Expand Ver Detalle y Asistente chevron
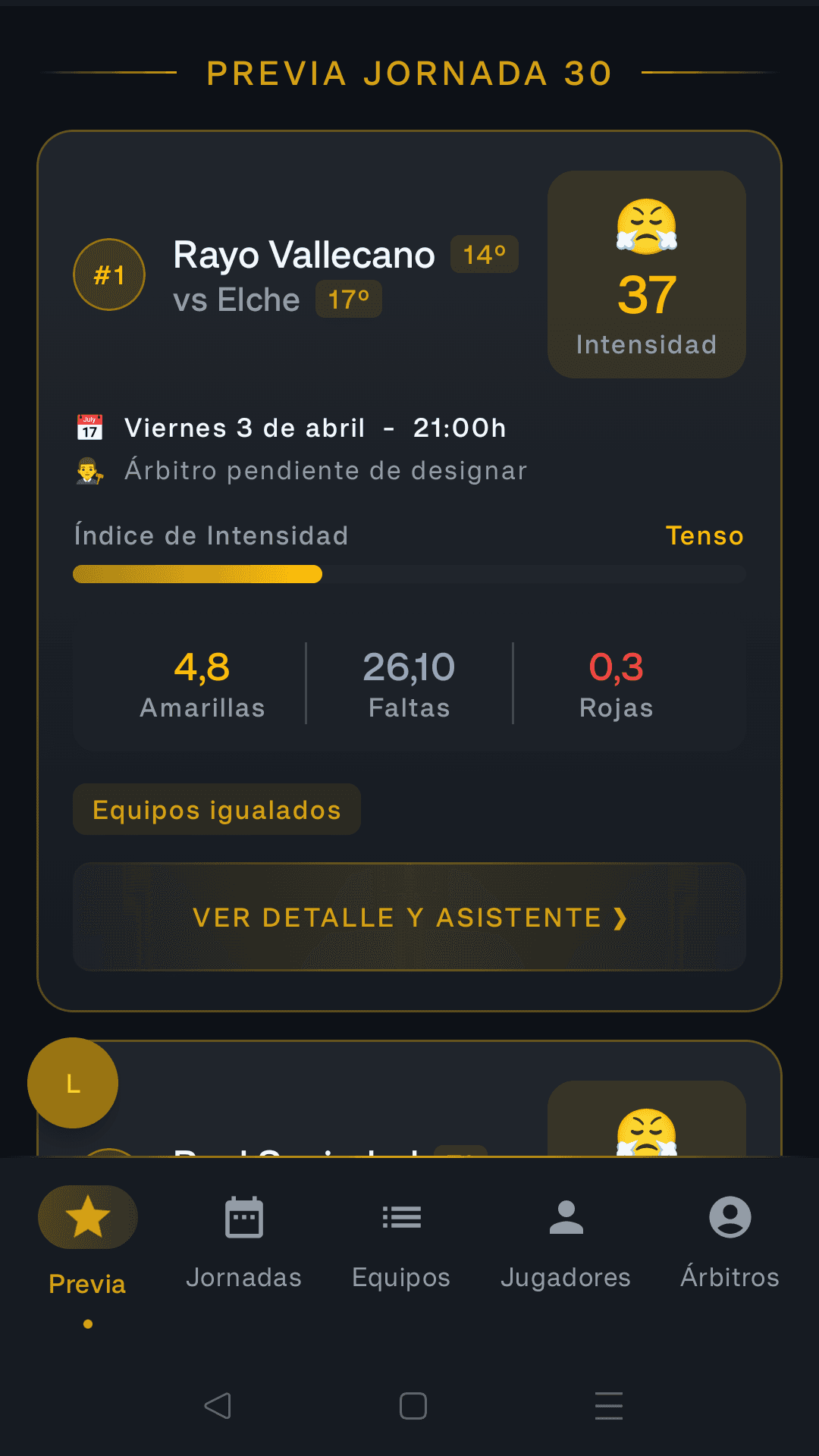This screenshot has width=819, height=1456. coord(621,919)
